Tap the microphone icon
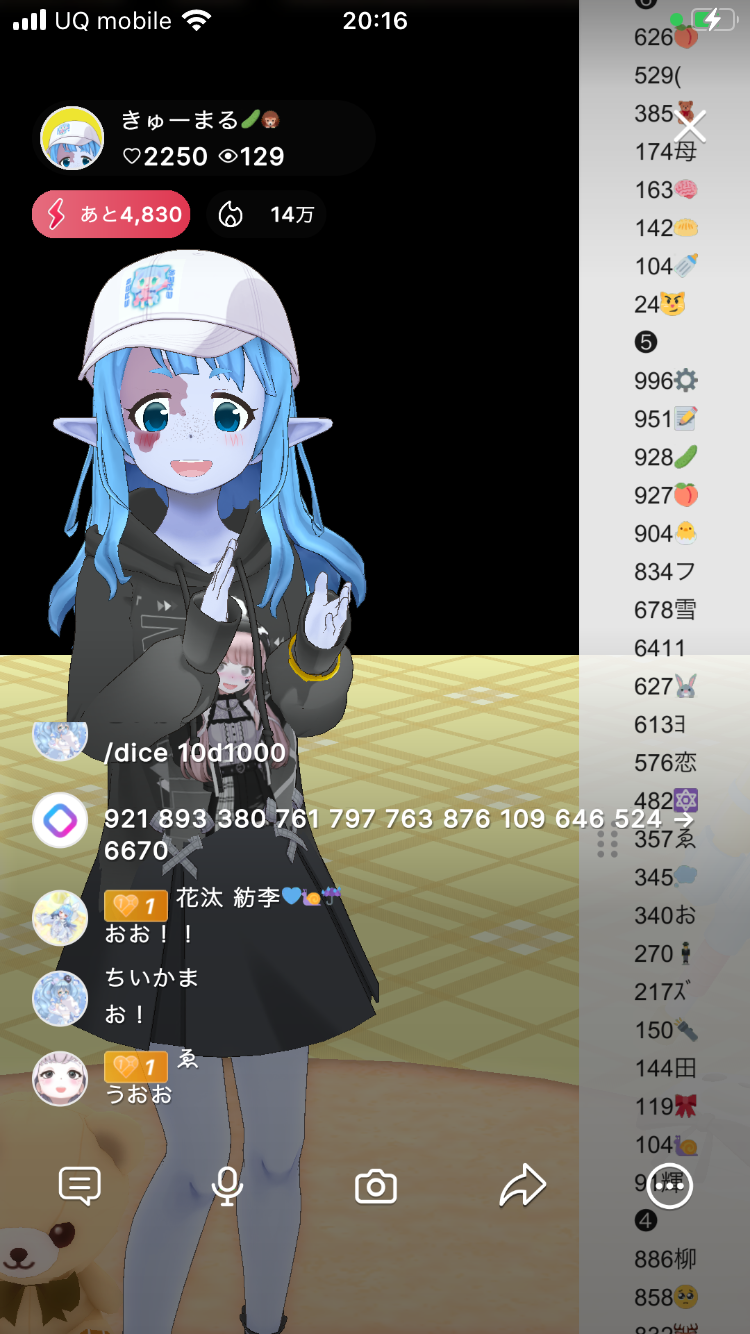 228,1186
